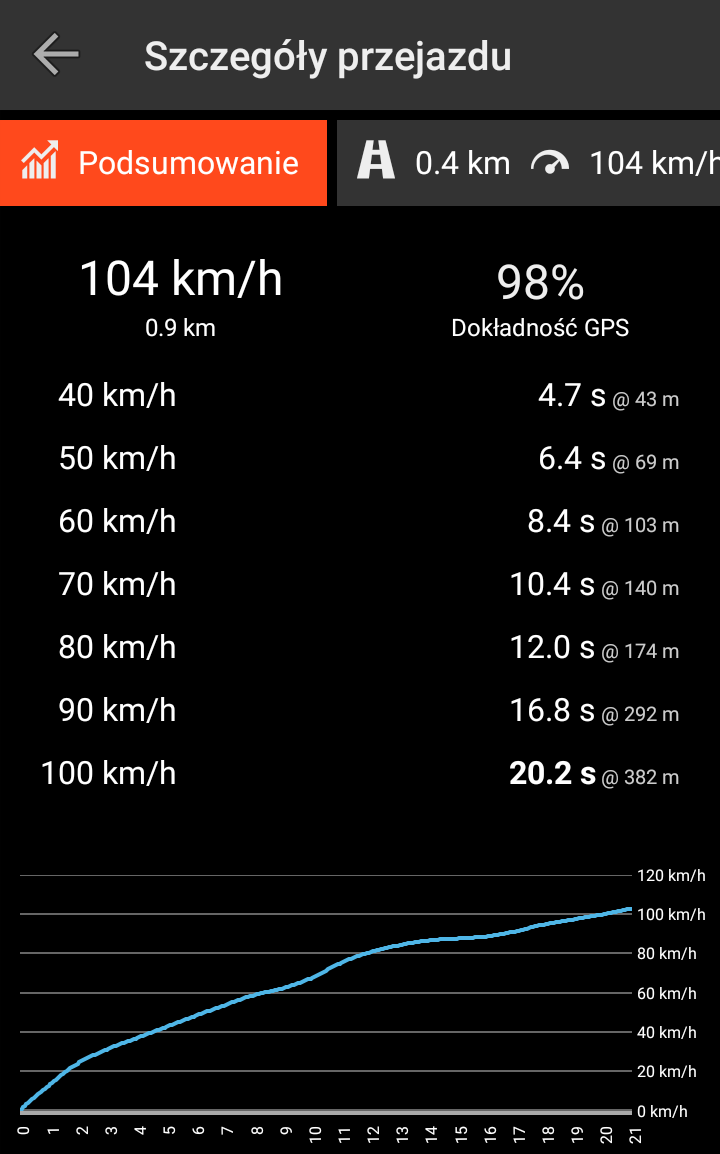Image resolution: width=720 pixels, height=1154 pixels.
Task: Select the Podsumowanie tab
Action: 163,163
